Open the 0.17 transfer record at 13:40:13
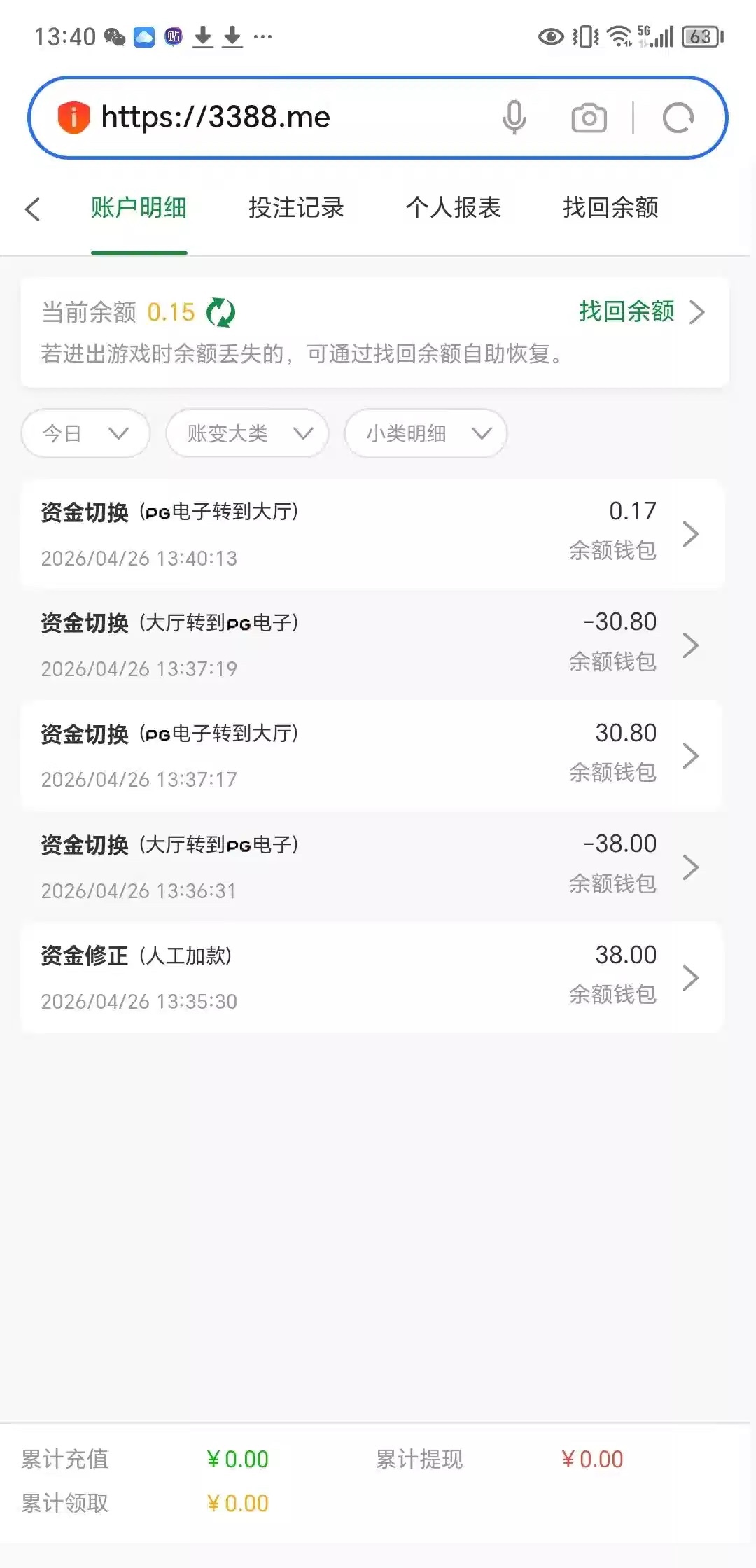The image size is (756, 1568). (x=372, y=534)
